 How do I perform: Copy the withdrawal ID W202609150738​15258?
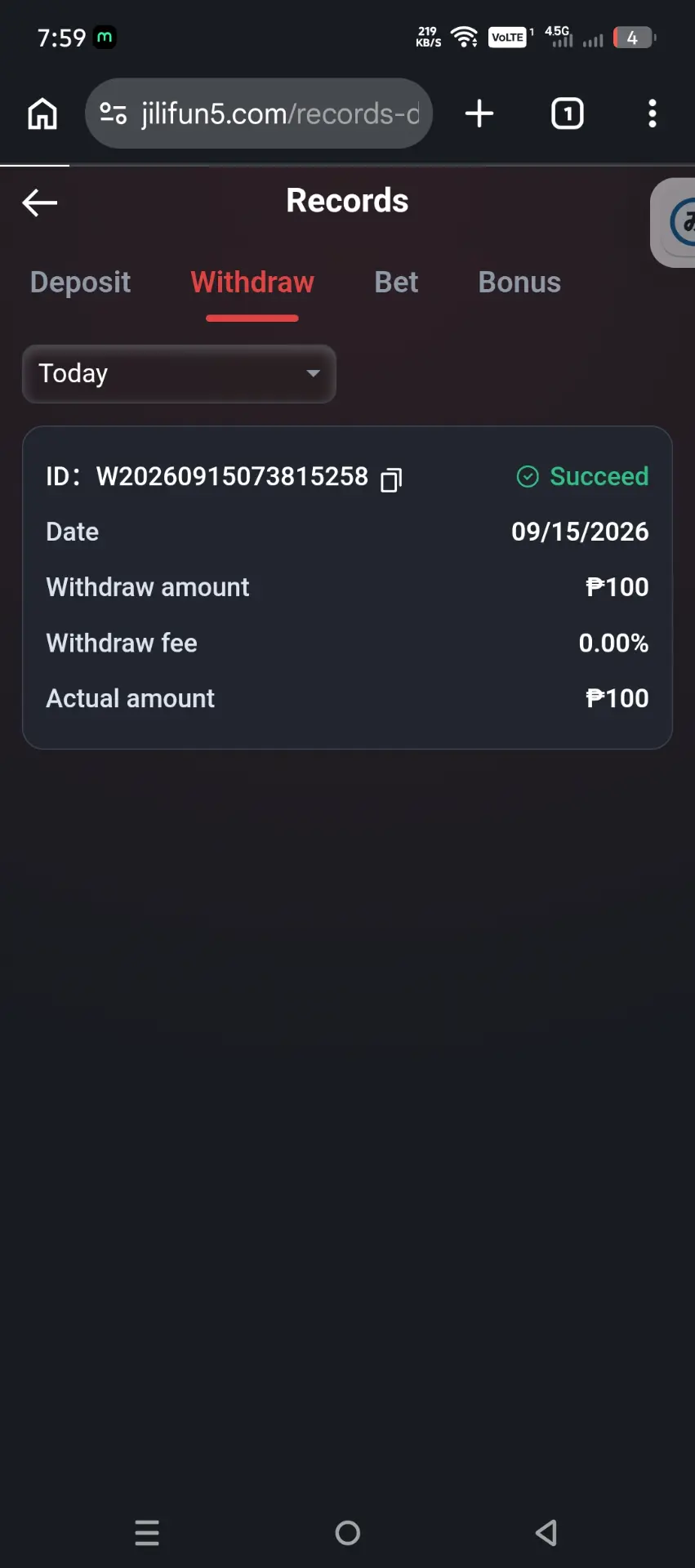tap(391, 479)
